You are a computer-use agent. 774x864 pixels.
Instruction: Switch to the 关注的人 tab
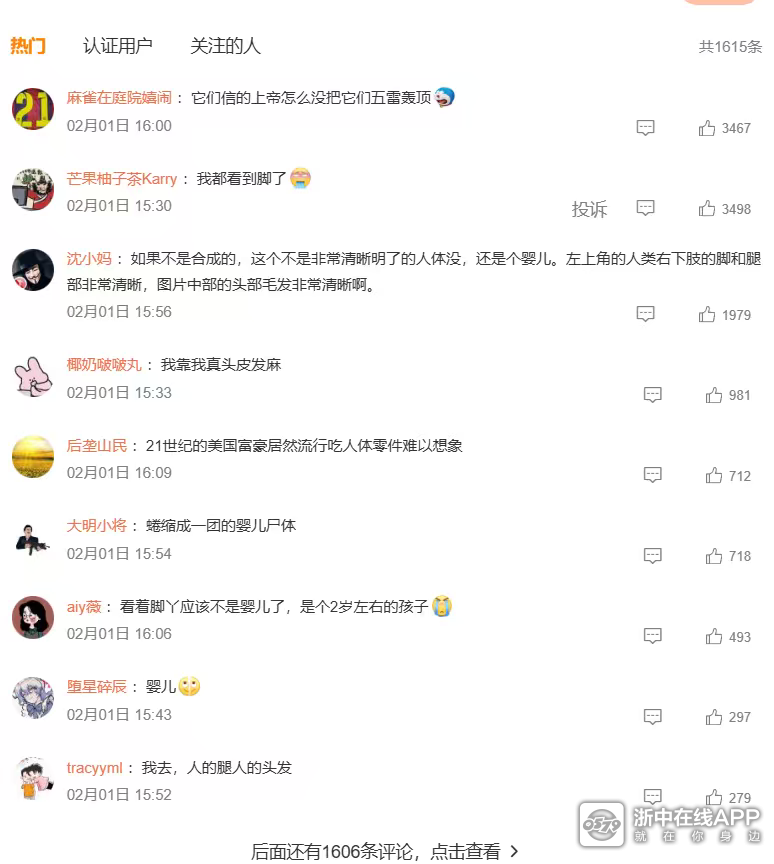click(225, 46)
